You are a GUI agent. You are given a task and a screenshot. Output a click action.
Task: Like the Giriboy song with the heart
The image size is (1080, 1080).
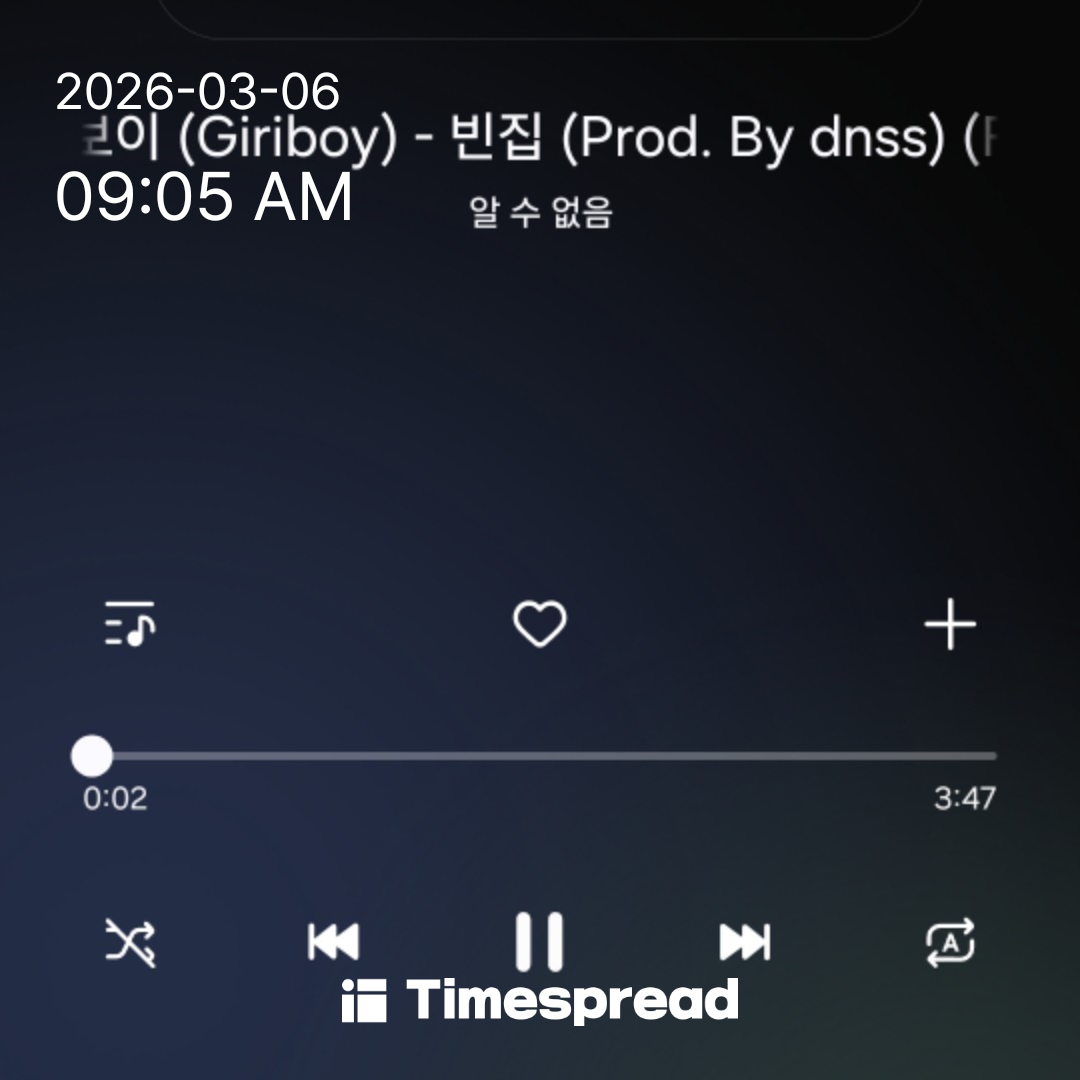tap(540, 624)
